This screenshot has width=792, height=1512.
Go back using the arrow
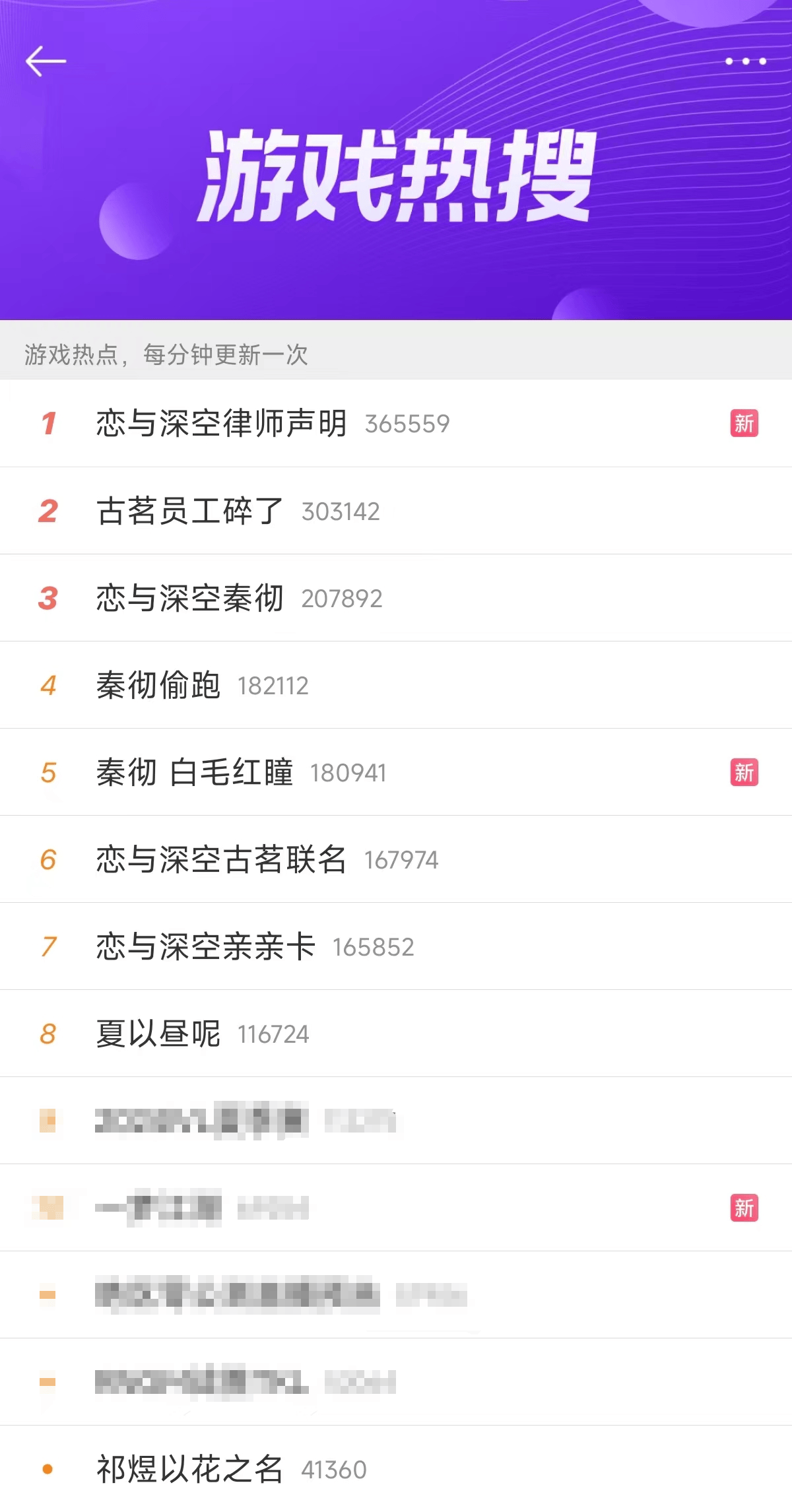tap(46, 61)
